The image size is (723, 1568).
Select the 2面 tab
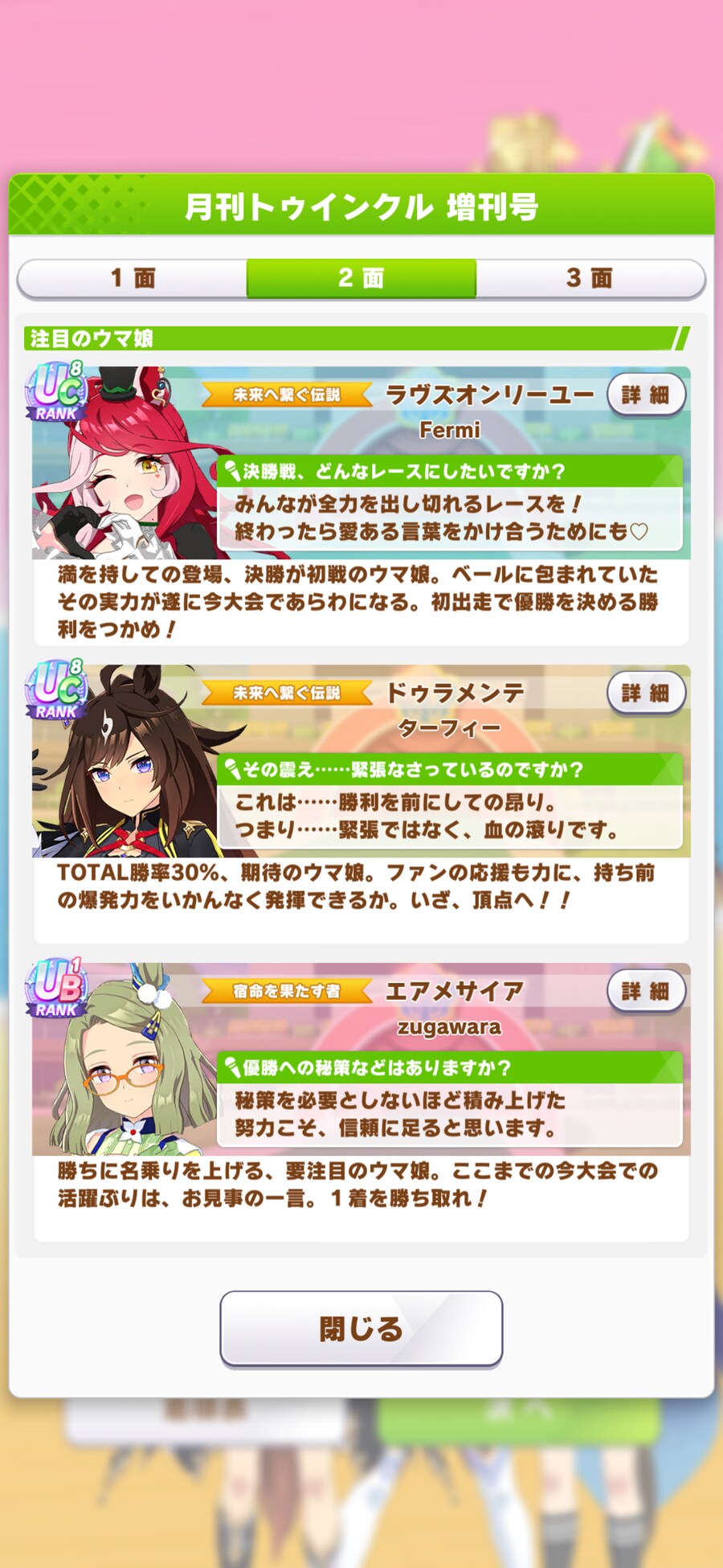coord(361,278)
